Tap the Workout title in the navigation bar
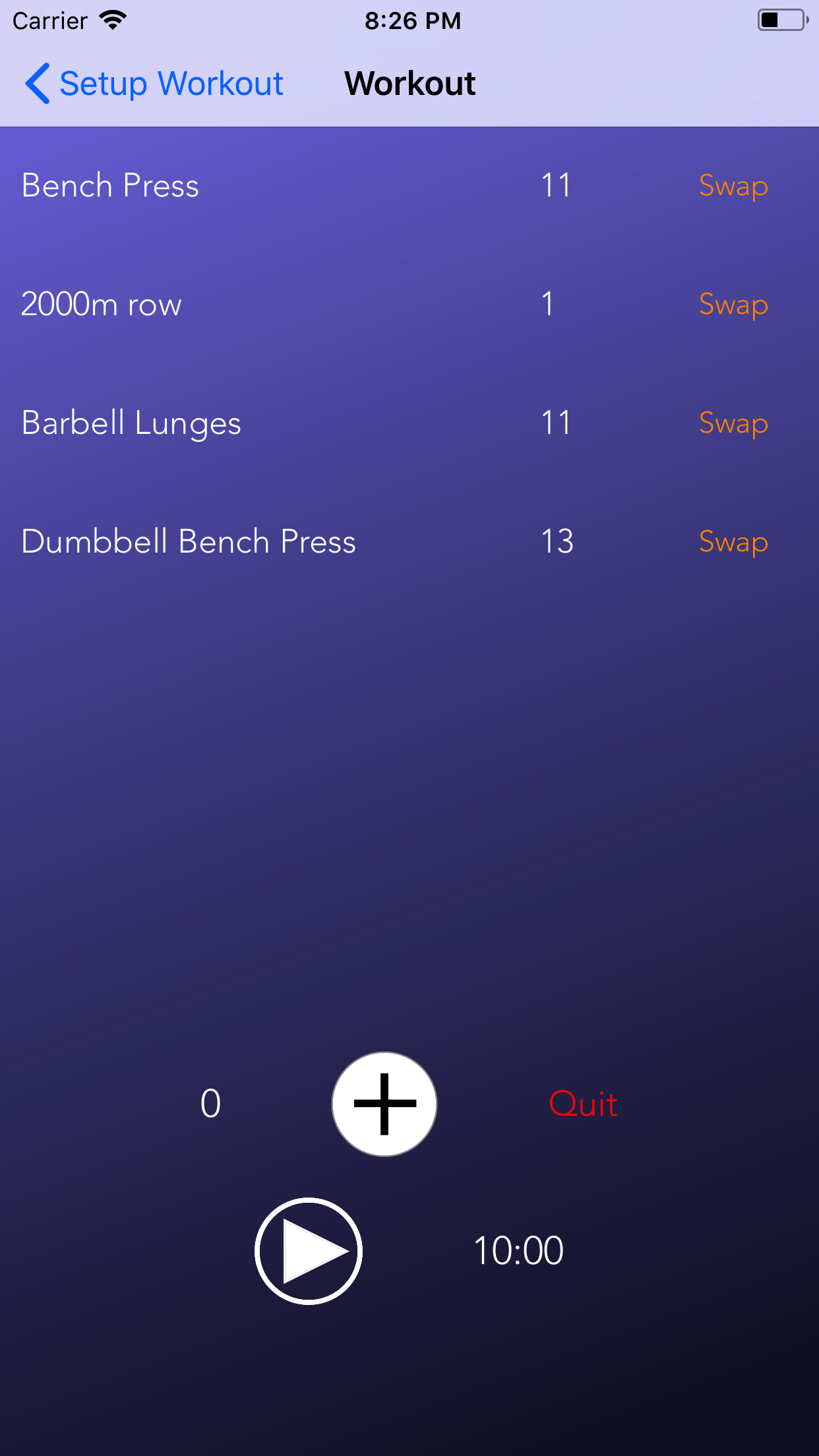 point(409,84)
